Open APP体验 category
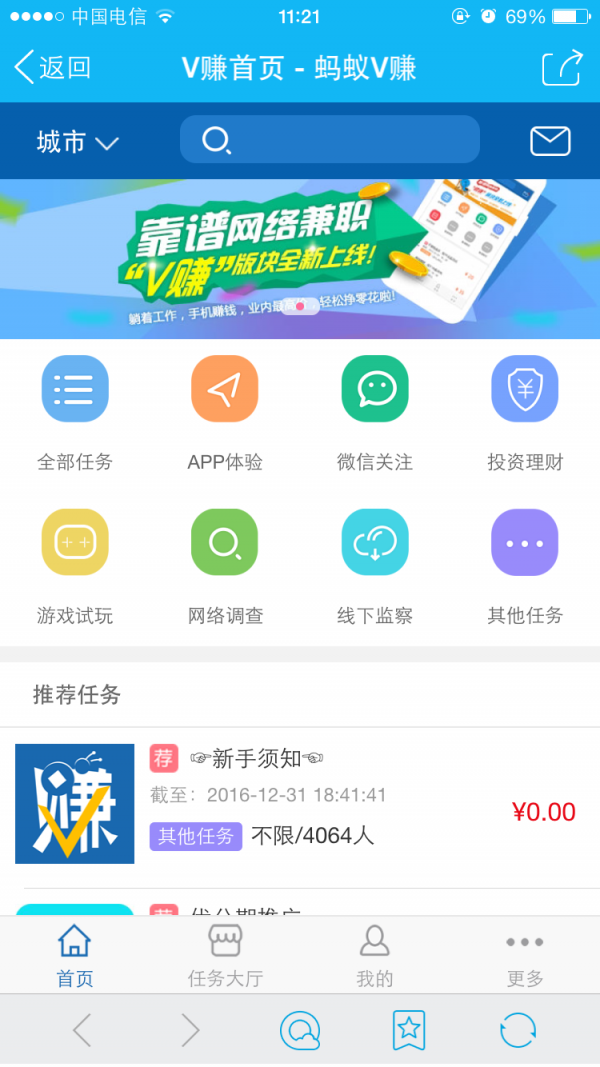Screen dimensions: 600x1067 click(x=225, y=410)
